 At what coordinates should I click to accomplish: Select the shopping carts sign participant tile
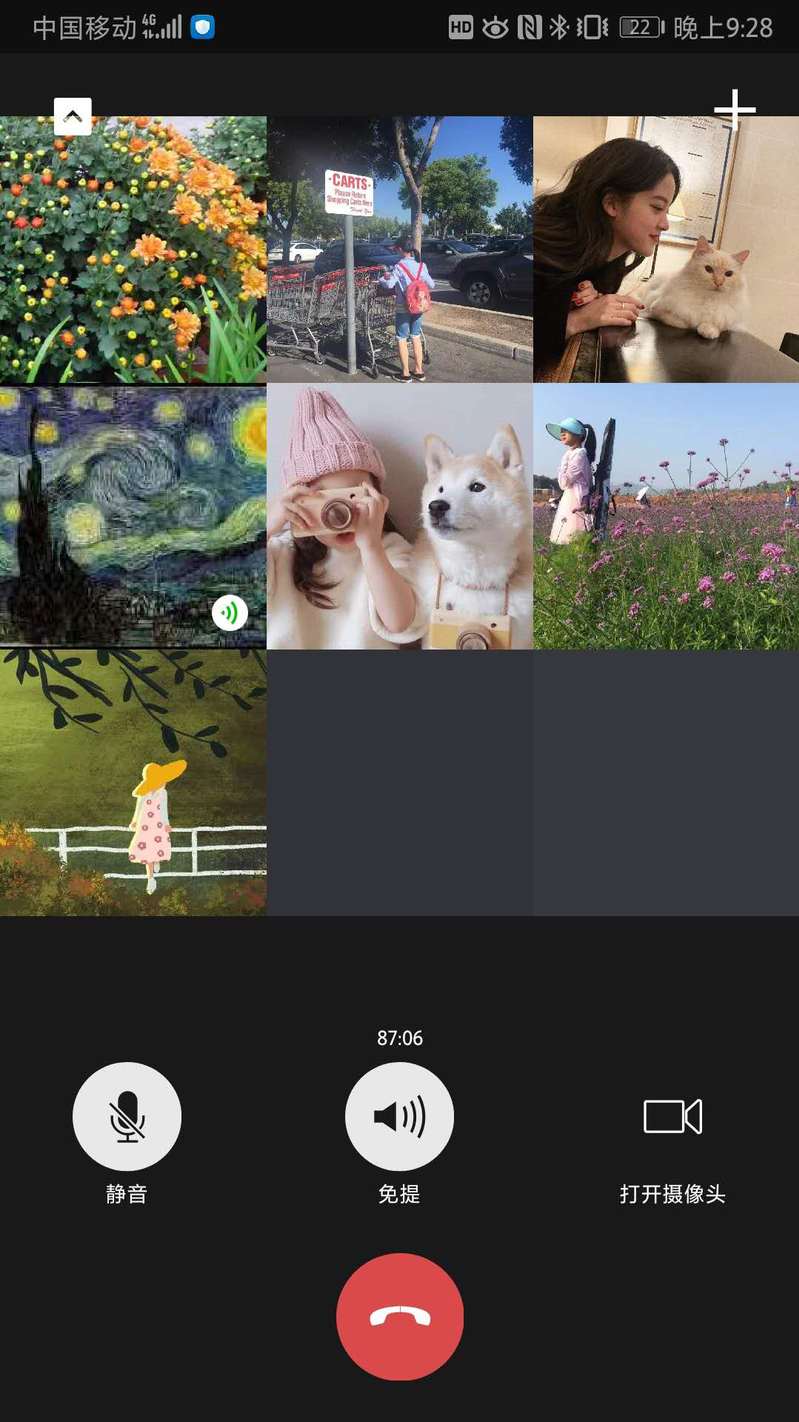click(399, 250)
